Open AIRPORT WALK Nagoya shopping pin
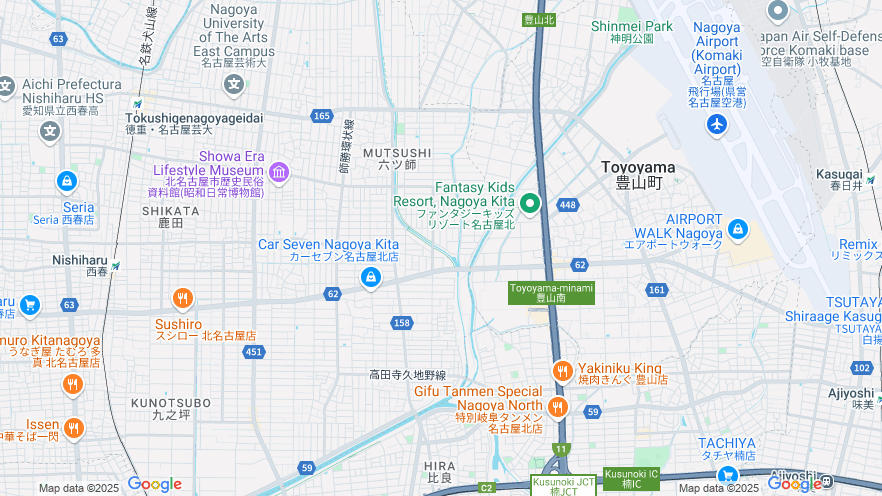Screen dimensions: 882x496 [738, 229]
